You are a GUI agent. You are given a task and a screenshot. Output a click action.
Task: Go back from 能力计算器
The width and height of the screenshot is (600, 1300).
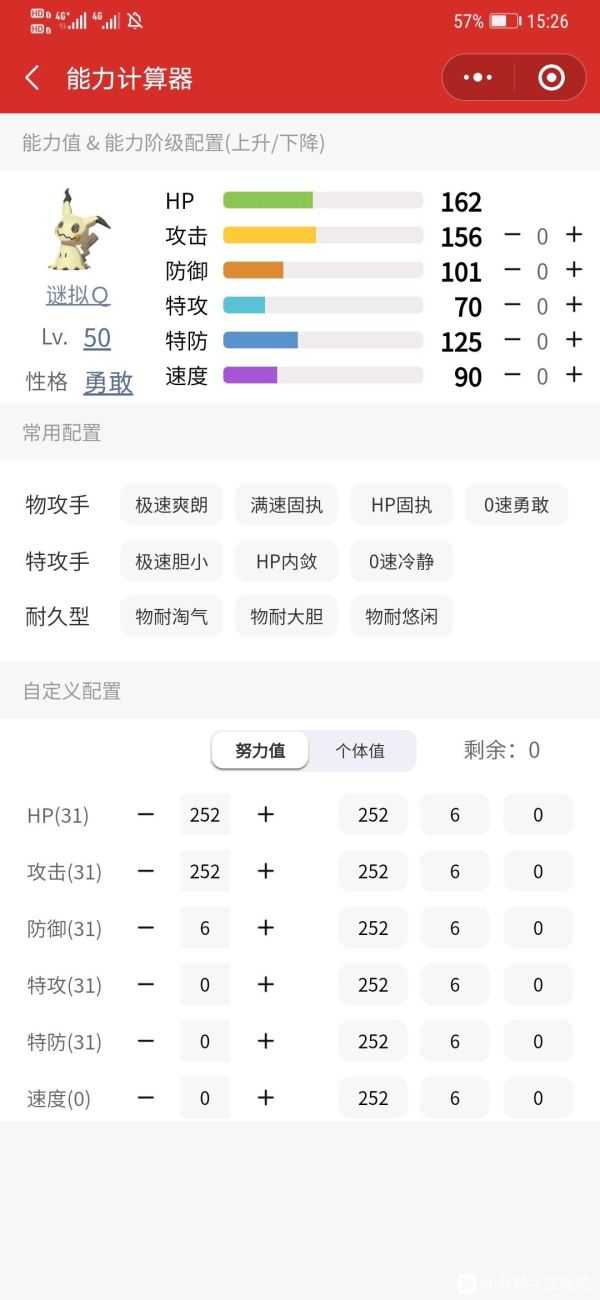tap(32, 78)
